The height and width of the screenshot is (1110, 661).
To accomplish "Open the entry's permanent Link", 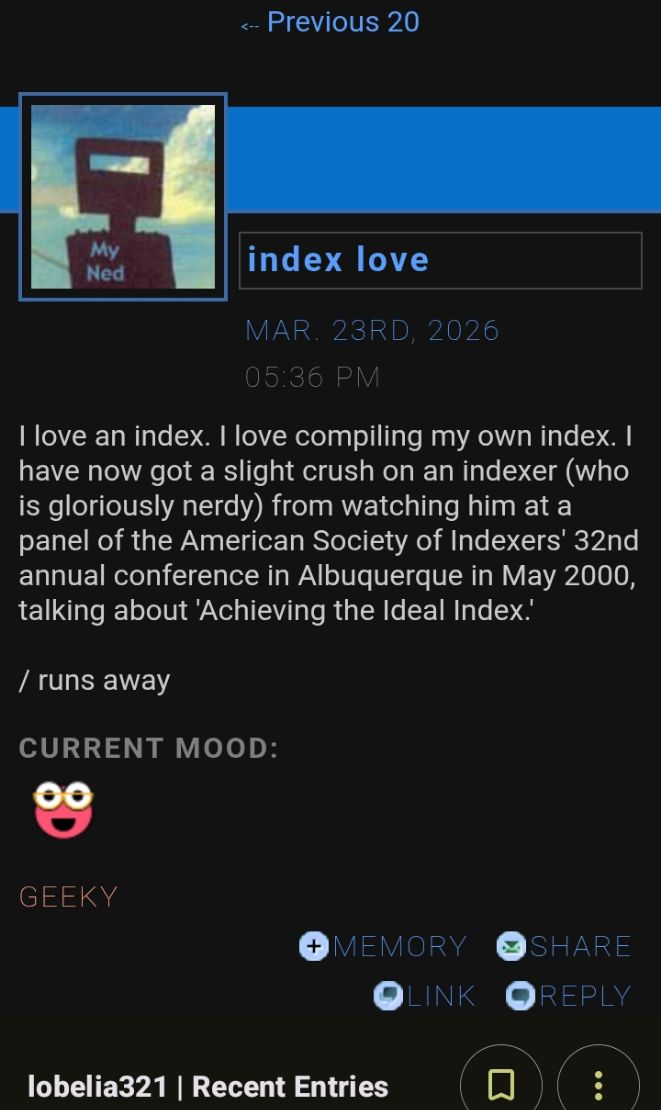I will pyautogui.click(x=425, y=996).
